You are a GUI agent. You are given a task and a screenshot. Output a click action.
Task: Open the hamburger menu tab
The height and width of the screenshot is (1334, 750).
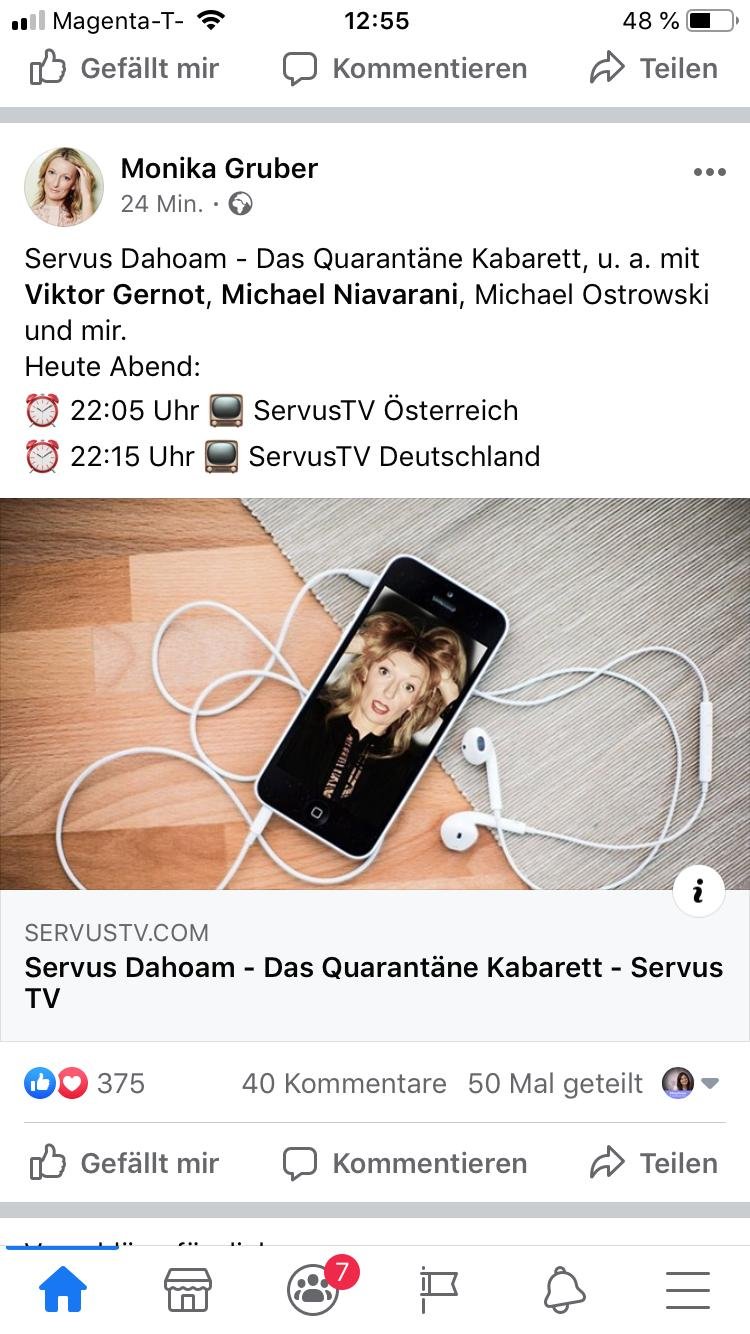(x=688, y=1290)
